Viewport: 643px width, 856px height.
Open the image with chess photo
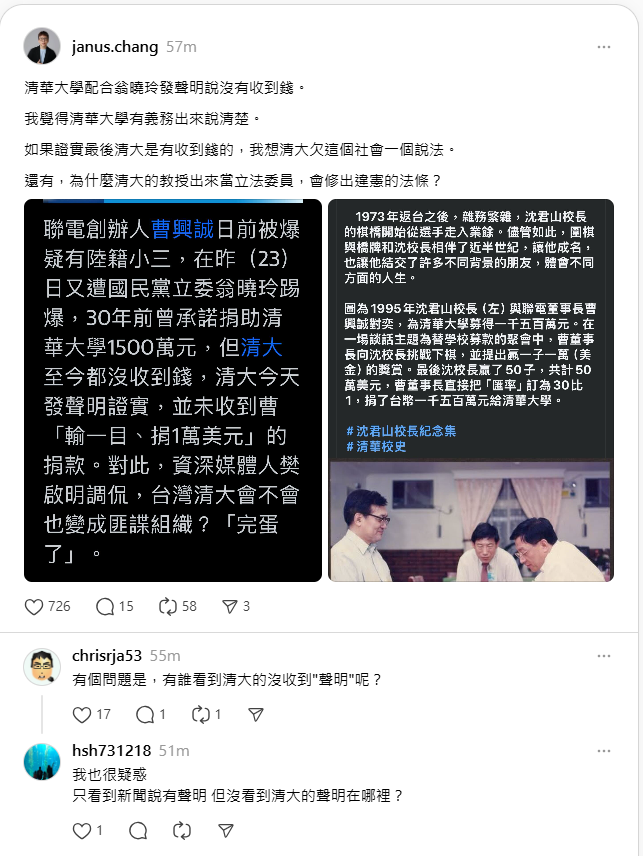[x=470, y=390]
